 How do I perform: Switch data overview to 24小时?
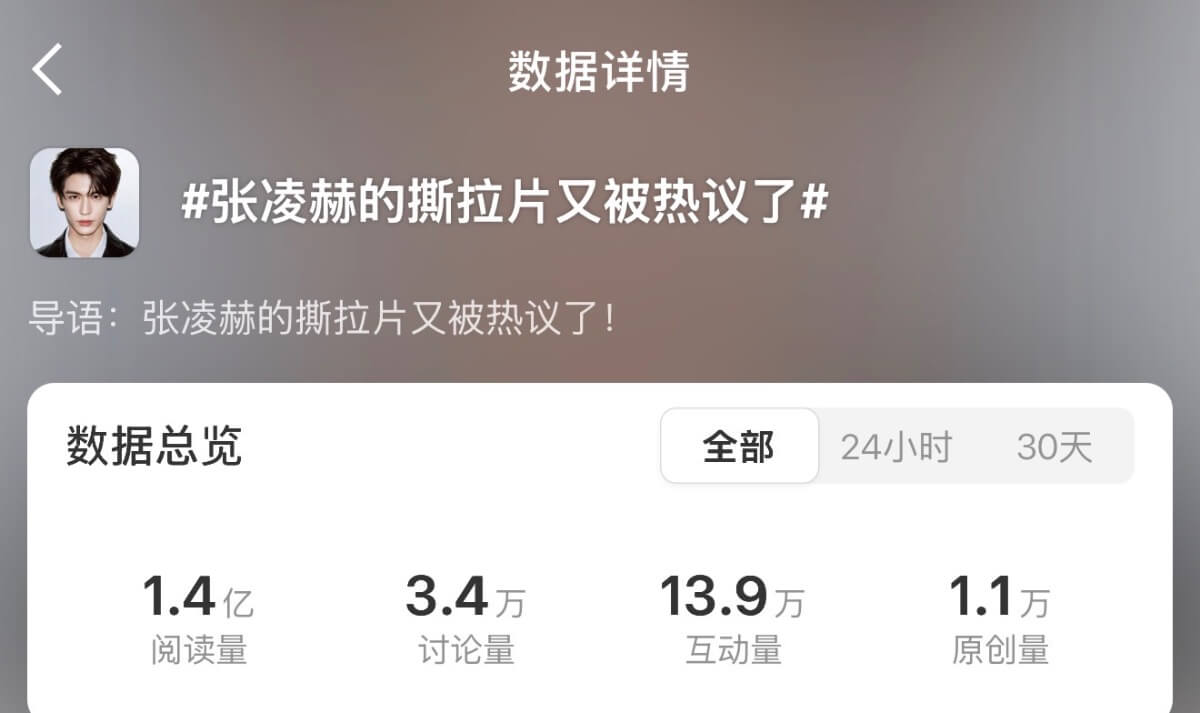pos(895,447)
